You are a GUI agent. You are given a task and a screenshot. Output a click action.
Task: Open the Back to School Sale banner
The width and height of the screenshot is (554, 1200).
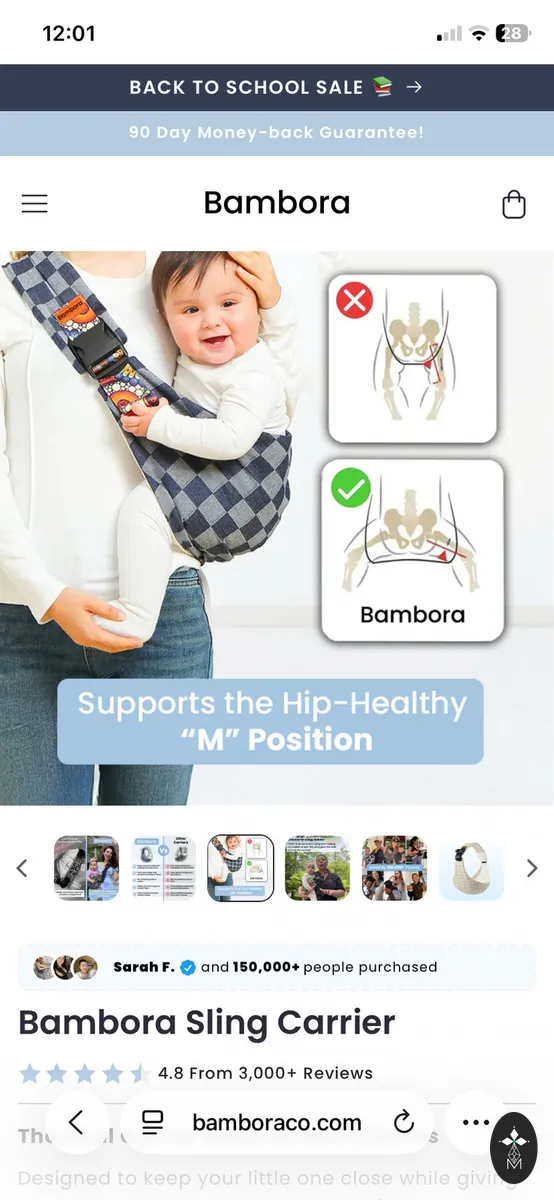[x=276, y=87]
